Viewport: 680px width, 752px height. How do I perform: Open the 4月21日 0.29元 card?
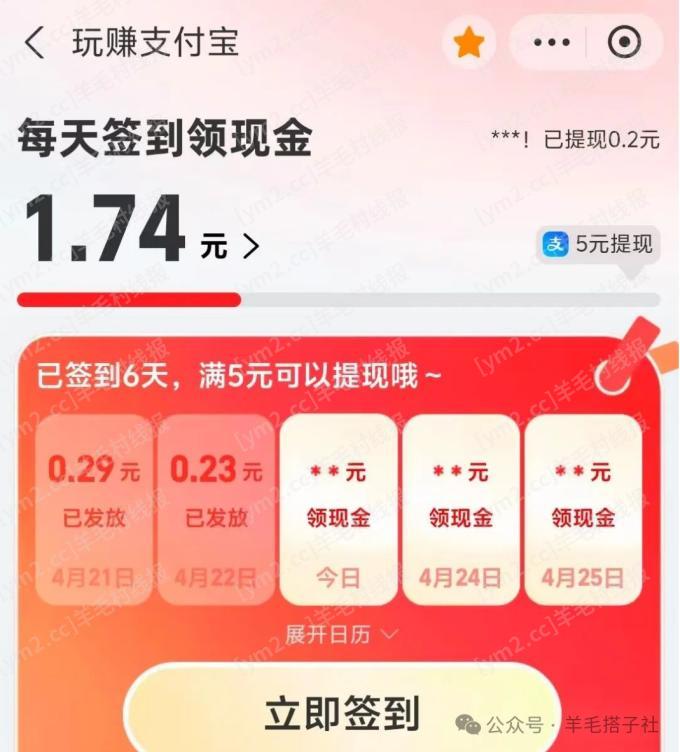coord(94,509)
